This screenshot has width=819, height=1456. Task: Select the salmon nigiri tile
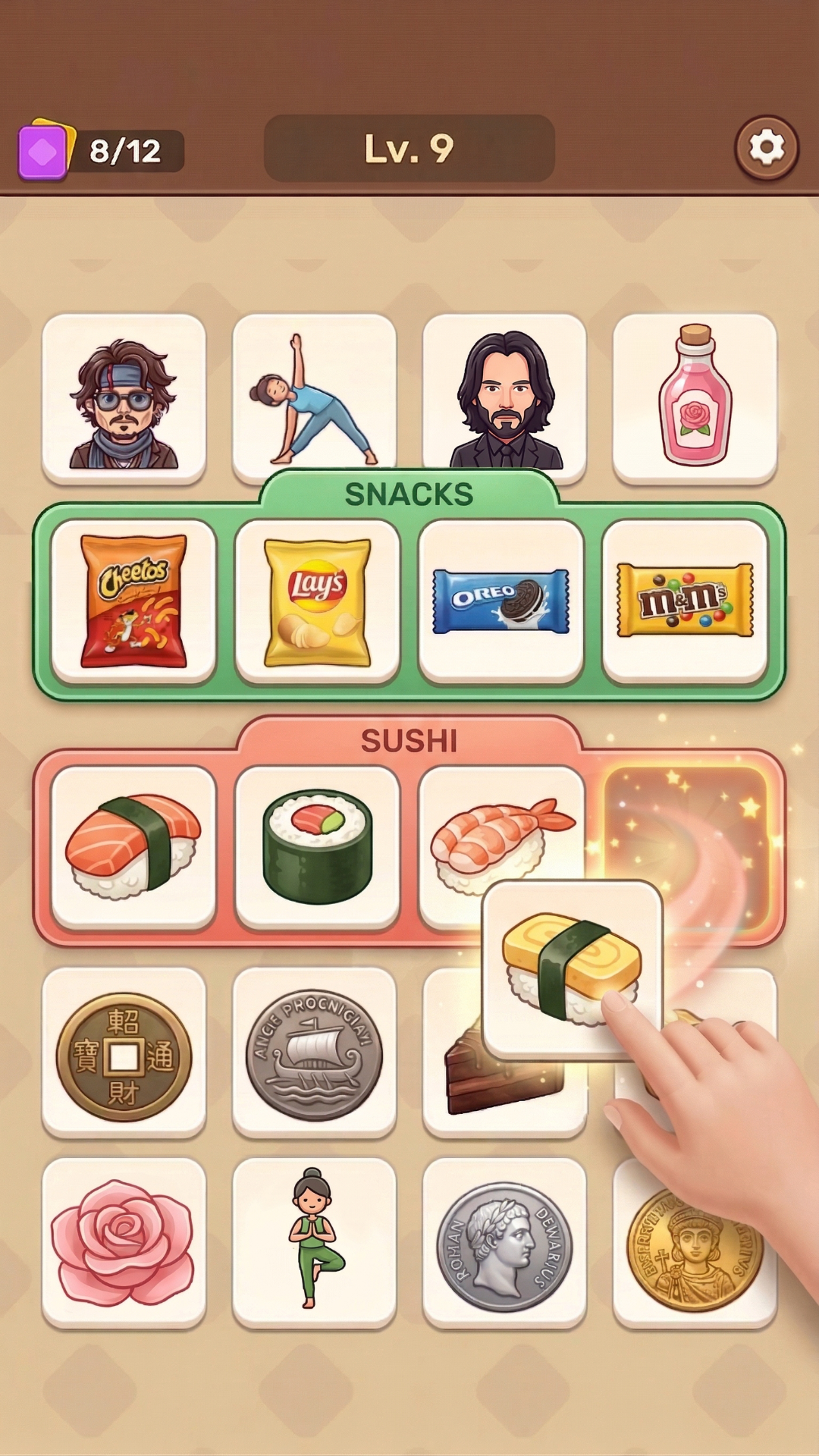point(133,846)
